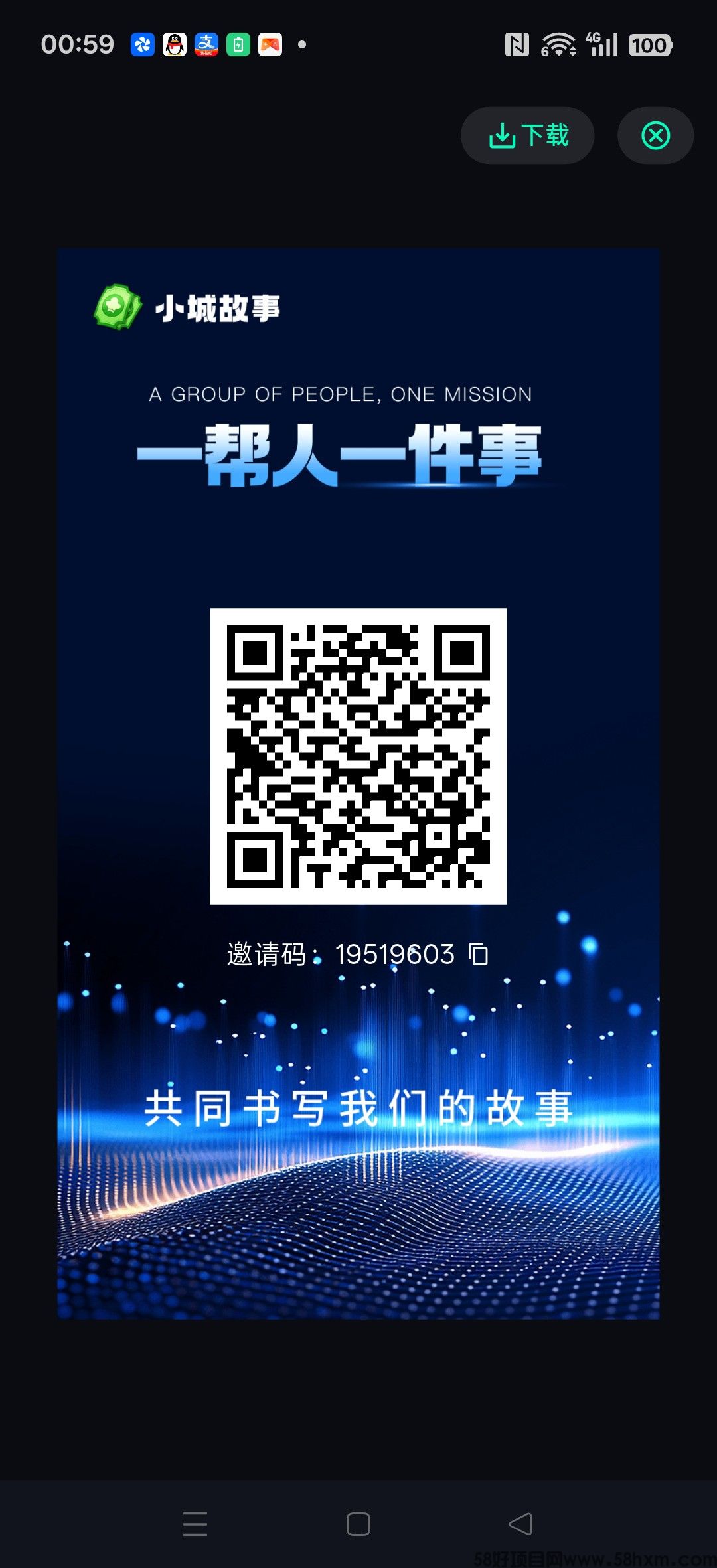Download the invitation poster
Screen dimensions: 717x1568
(528, 135)
